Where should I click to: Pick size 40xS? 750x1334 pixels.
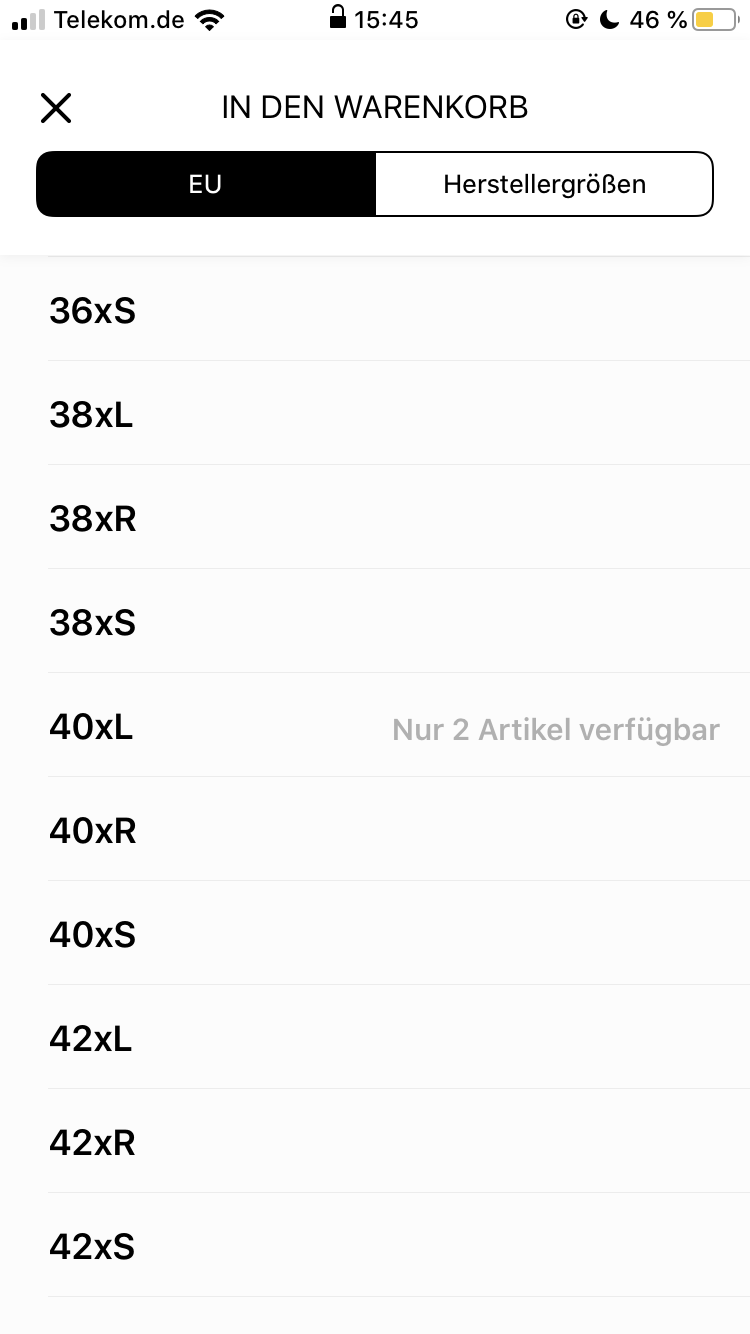pyautogui.click(x=92, y=934)
